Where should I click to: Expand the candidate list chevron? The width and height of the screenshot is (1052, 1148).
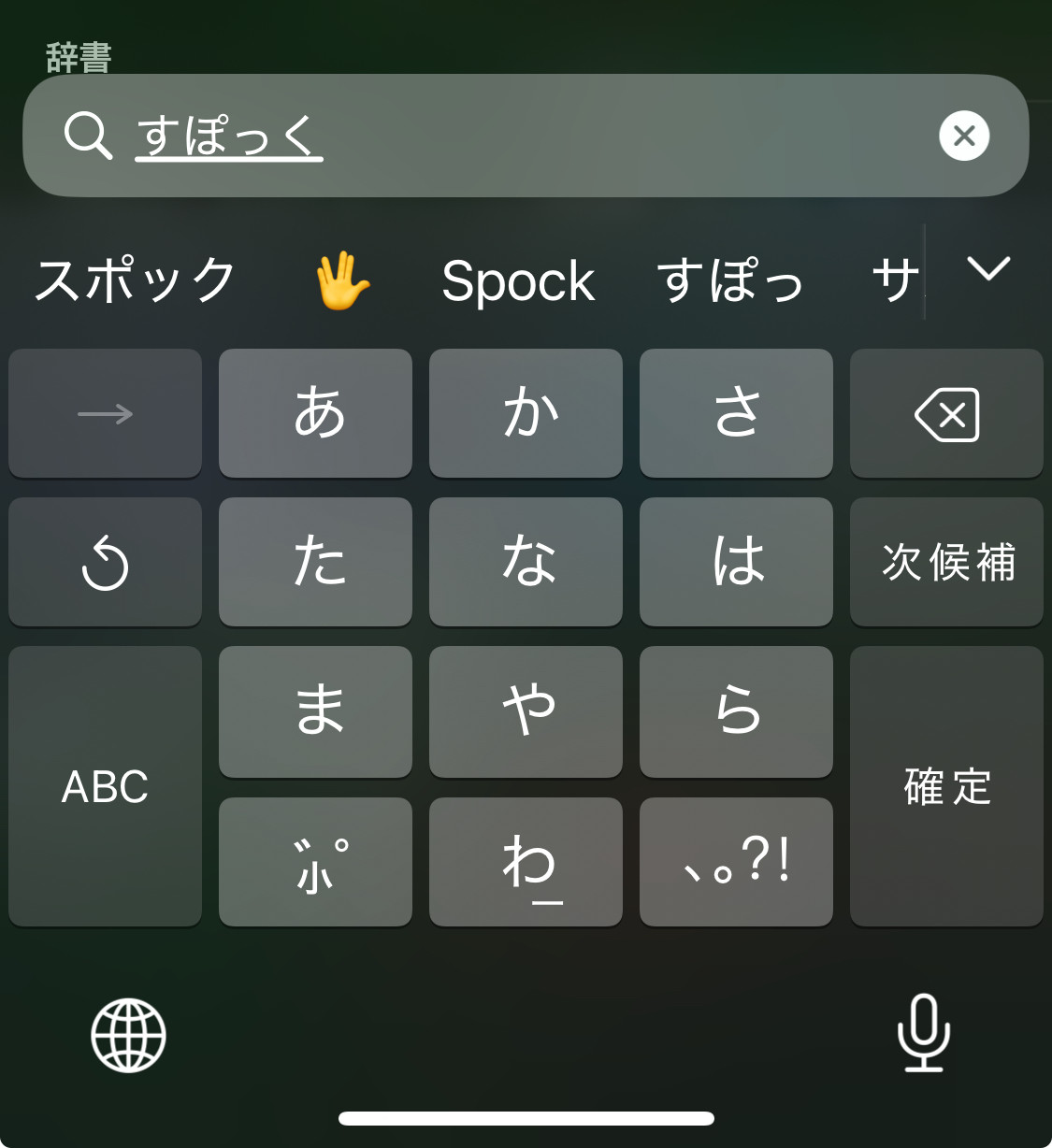coord(988,269)
